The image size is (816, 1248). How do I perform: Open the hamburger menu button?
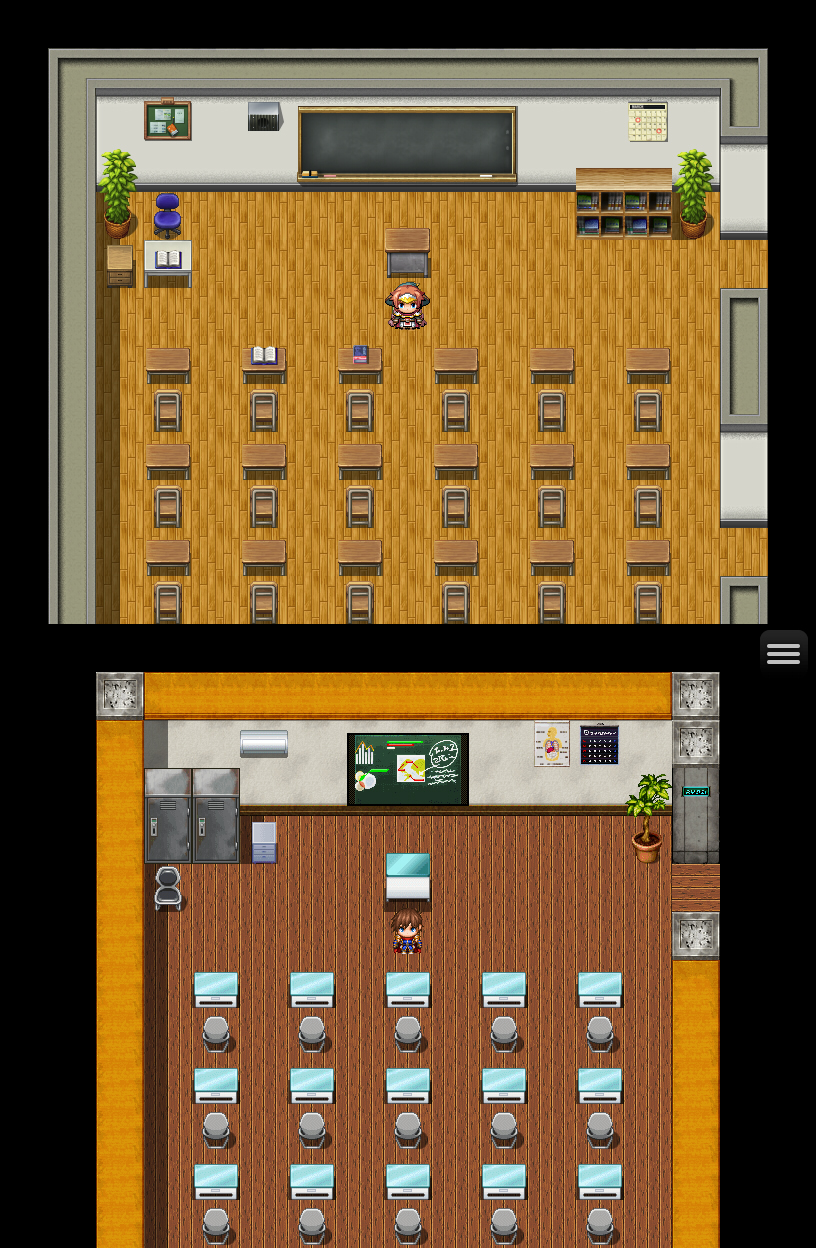tap(784, 654)
